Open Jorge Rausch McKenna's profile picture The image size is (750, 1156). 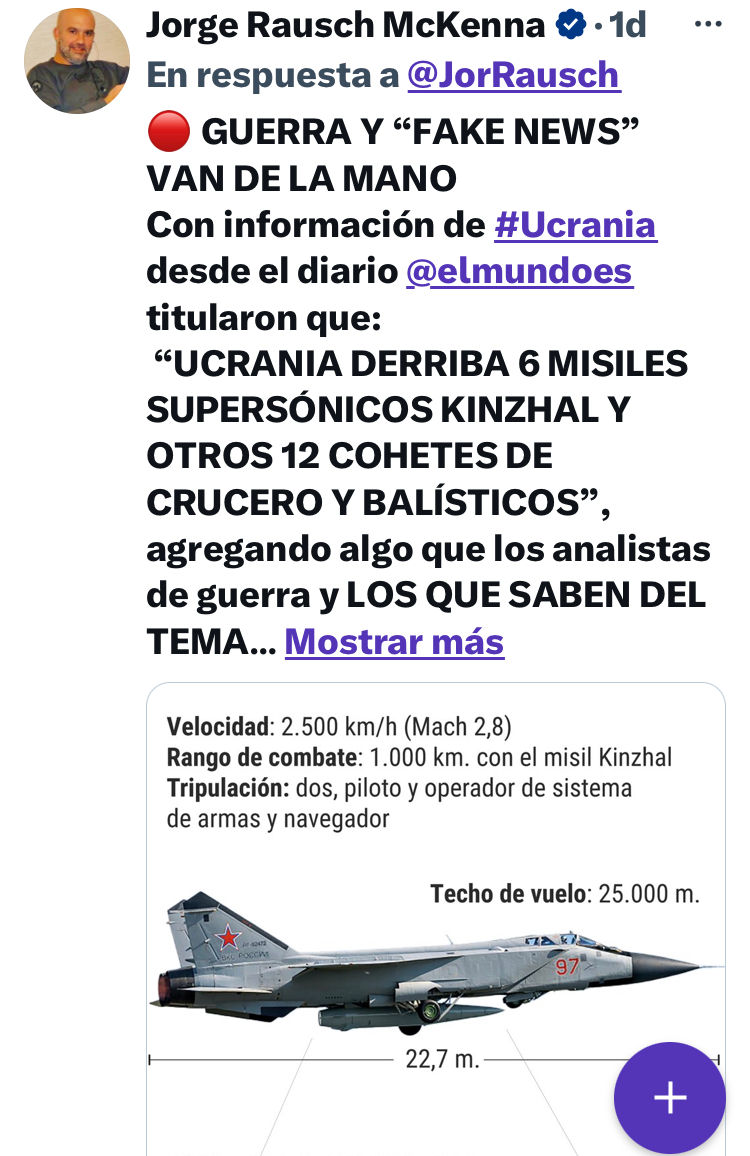point(76,59)
